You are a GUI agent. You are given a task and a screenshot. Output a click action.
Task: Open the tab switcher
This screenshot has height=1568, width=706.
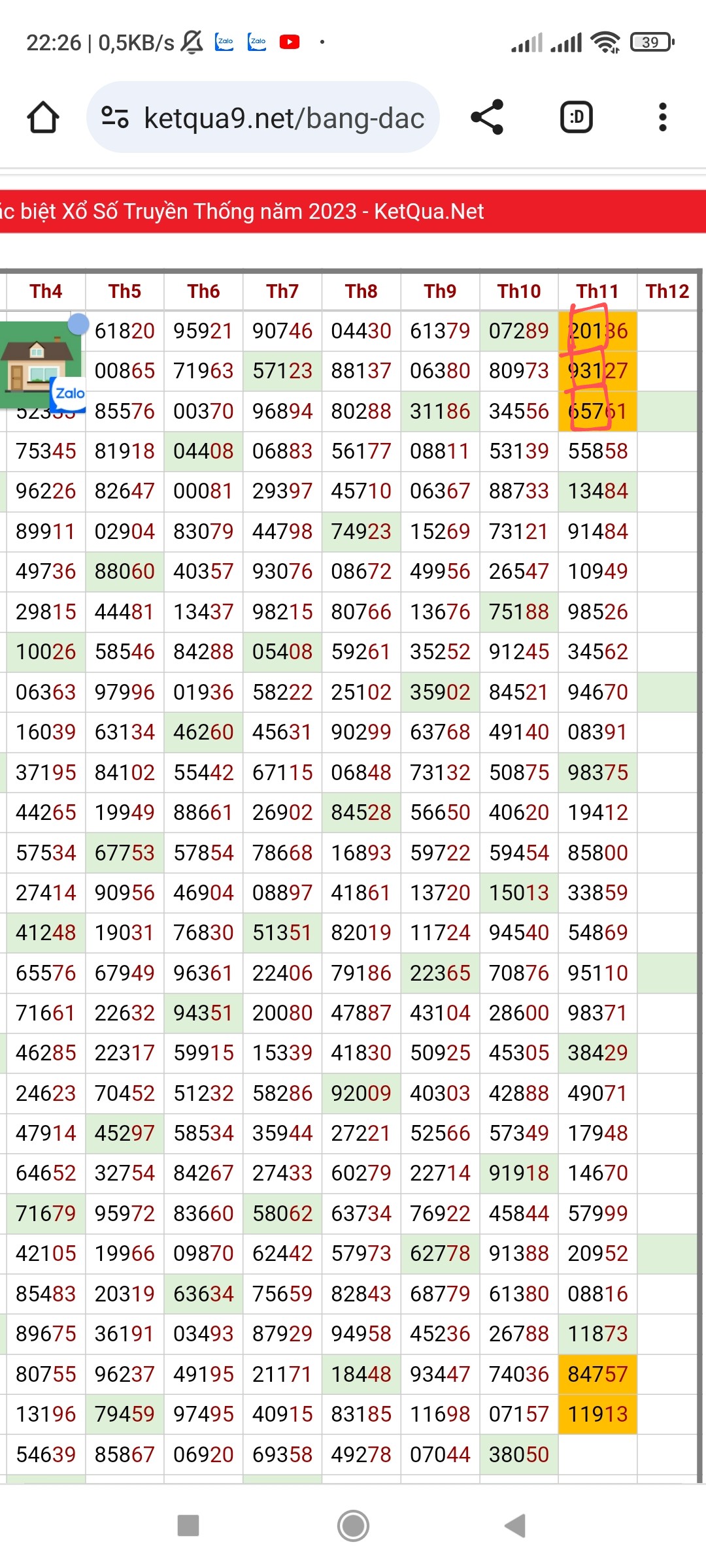pyautogui.click(x=577, y=118)
